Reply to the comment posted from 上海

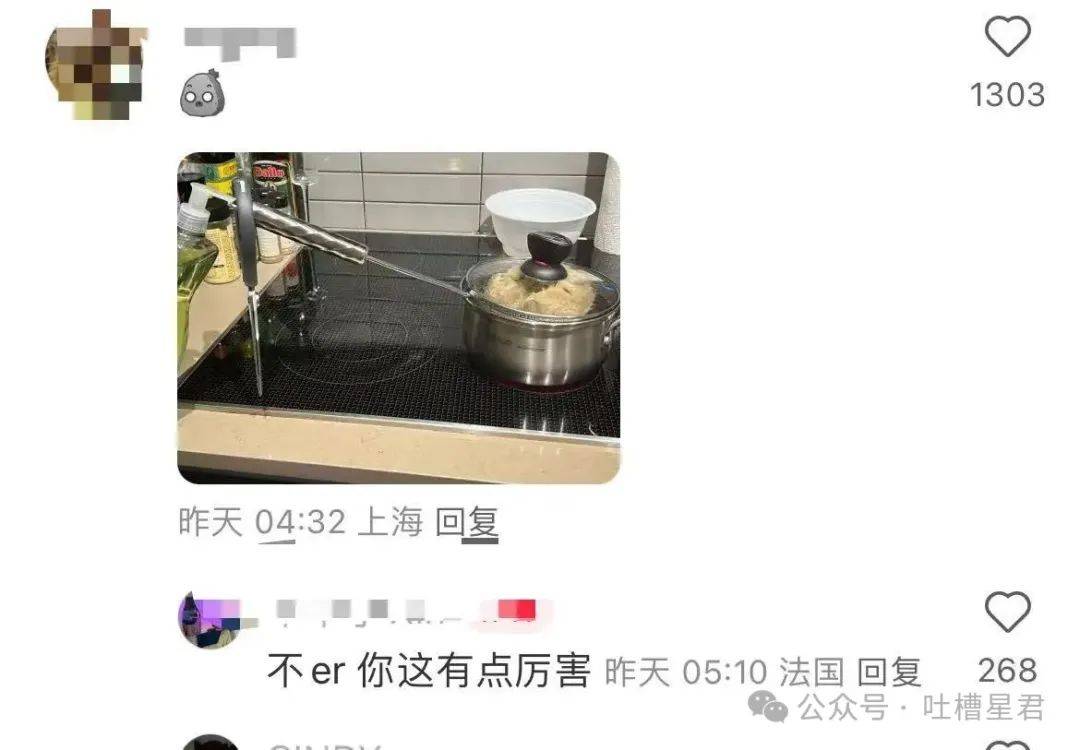[x=467, y=522]
